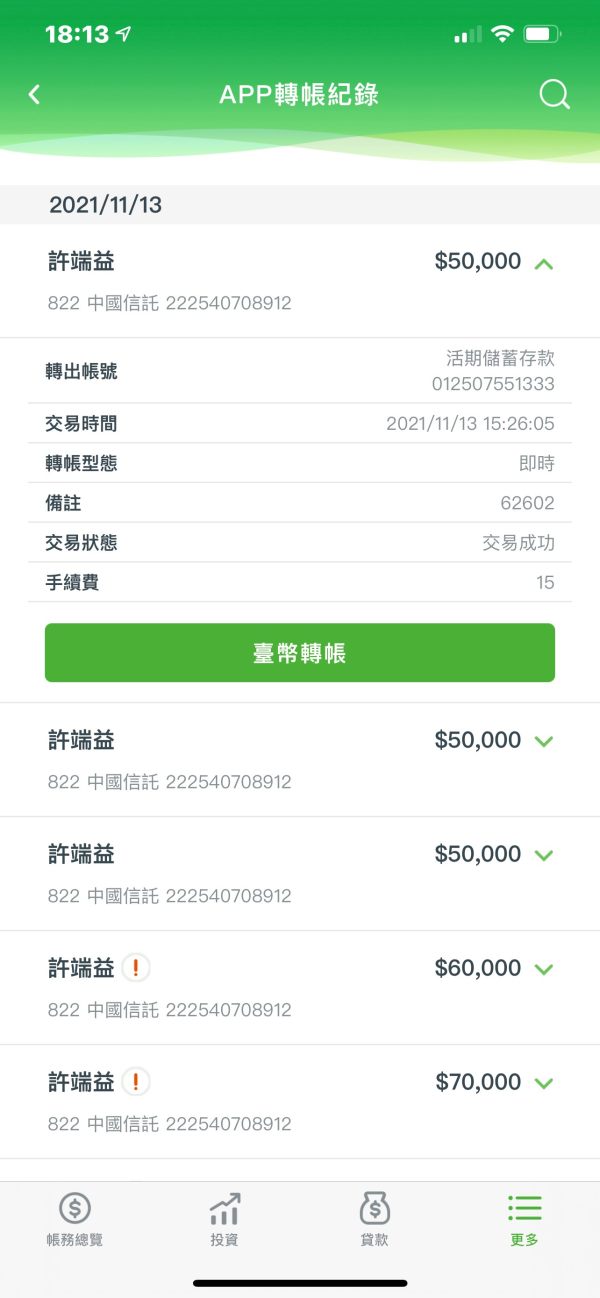Go back from APP轉帳紀錄
The height and width of the screenshot is (1298, 600).
tap(34, 95)
